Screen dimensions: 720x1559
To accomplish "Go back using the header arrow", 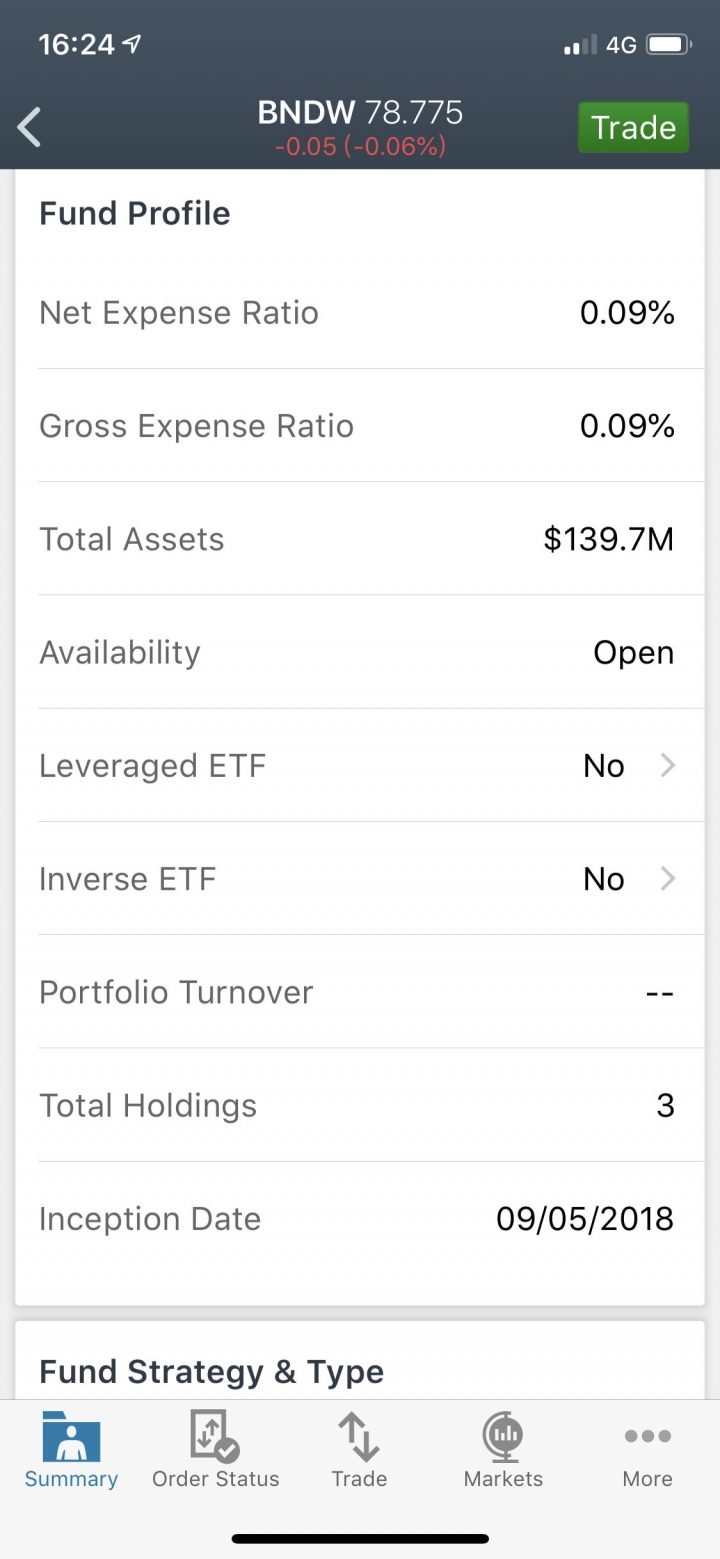I will coord(30,128).
